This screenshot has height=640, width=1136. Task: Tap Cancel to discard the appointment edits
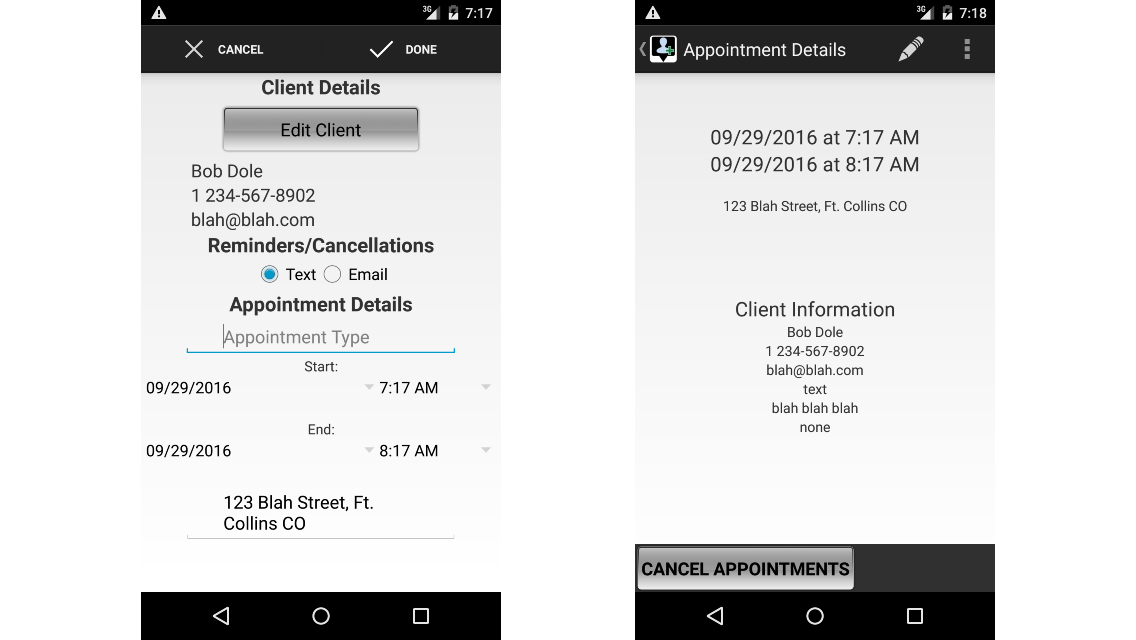pos(224,49)
